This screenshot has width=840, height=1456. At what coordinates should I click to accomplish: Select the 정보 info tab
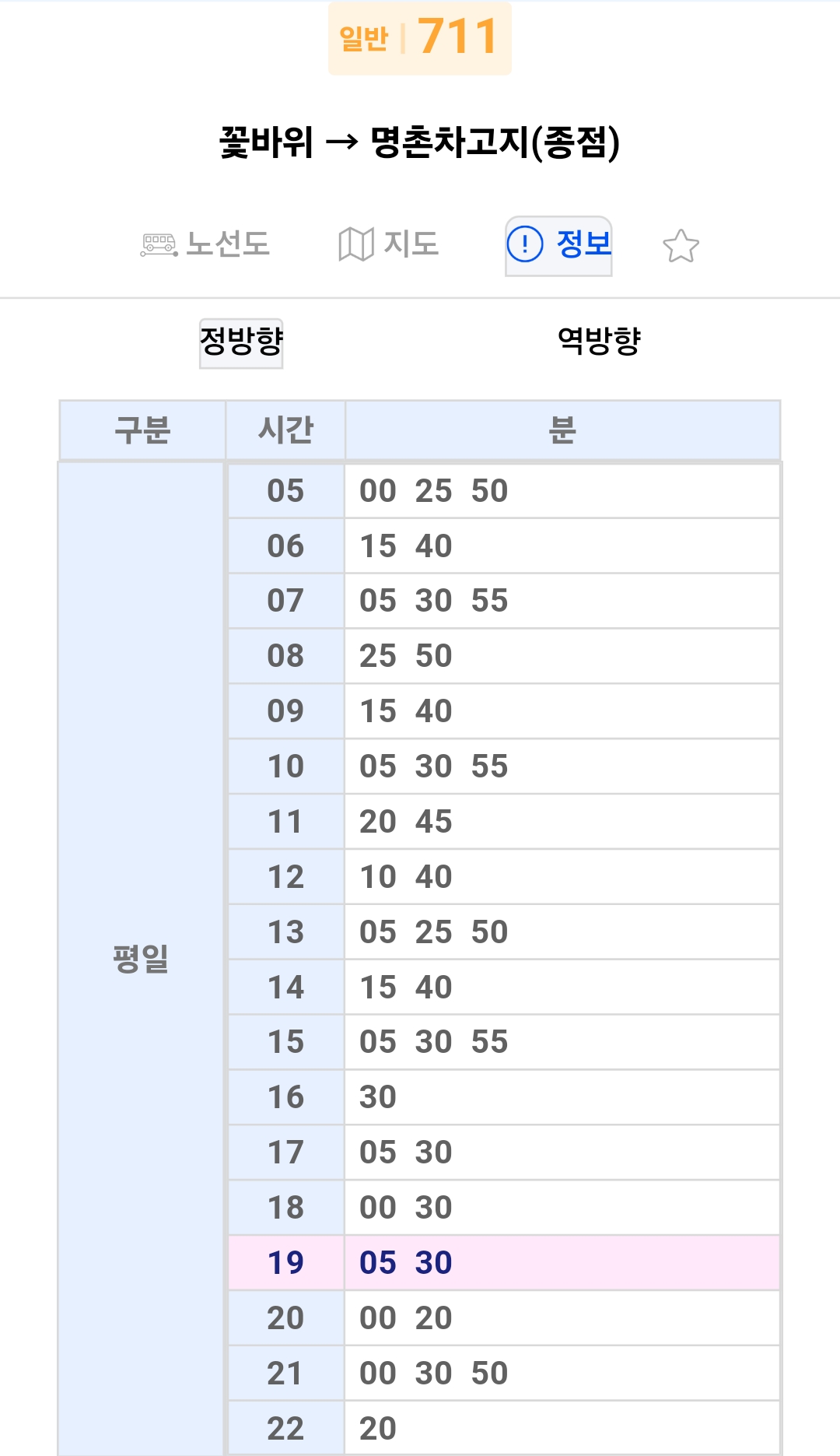tap(558, 246)
